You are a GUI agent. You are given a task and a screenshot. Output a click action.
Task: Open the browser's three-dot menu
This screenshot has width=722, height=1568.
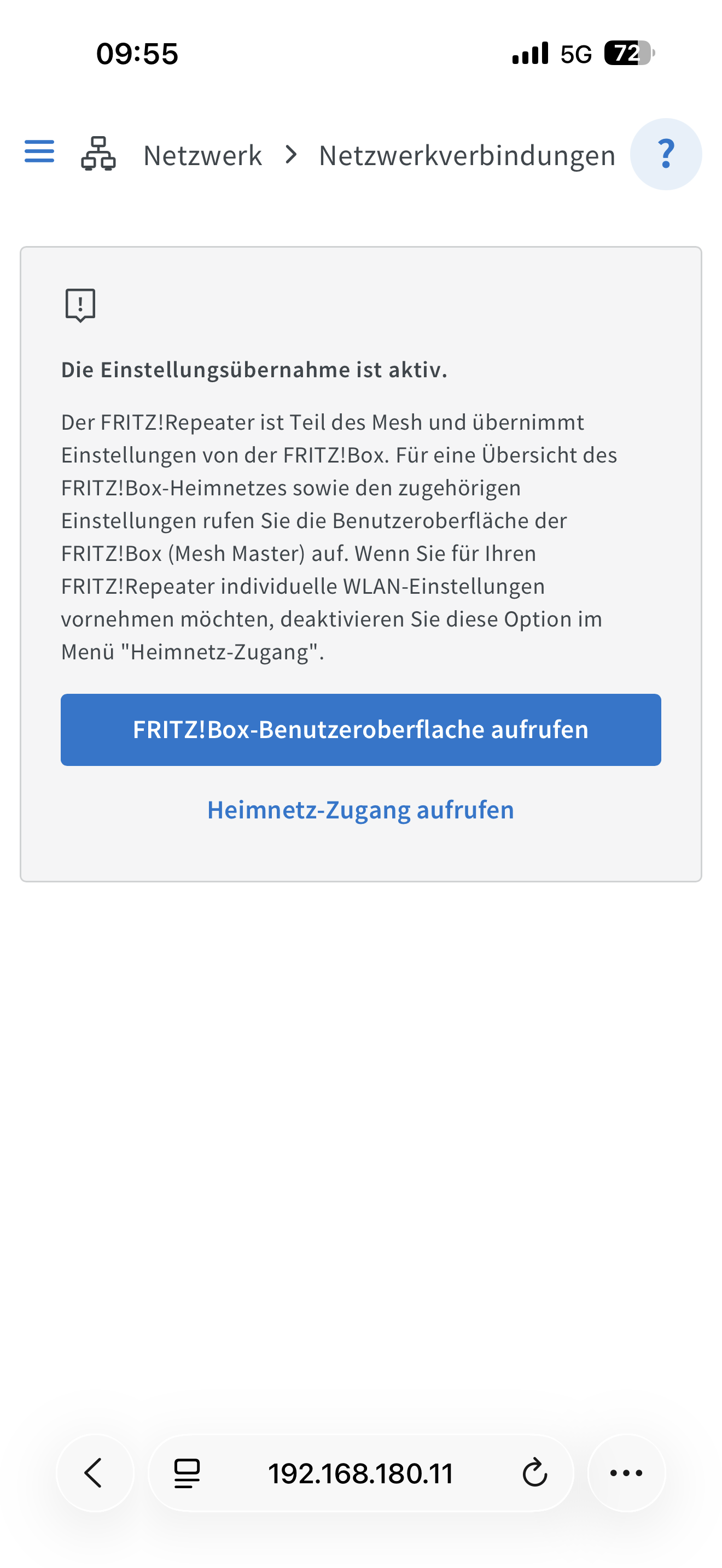626,1473
